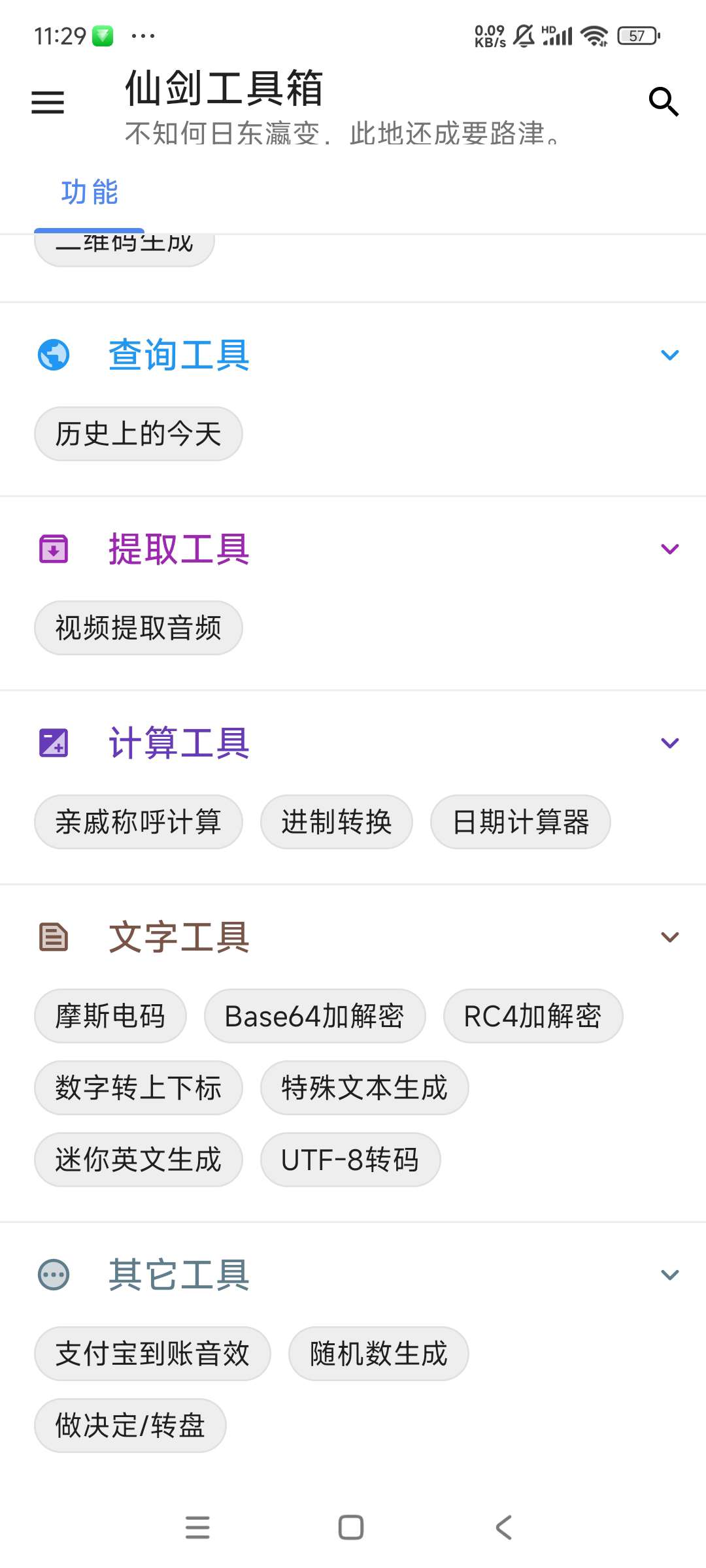Open the search icon in app bar
The height and width of the screenshot is (1568, 706).
click(663, 102)
